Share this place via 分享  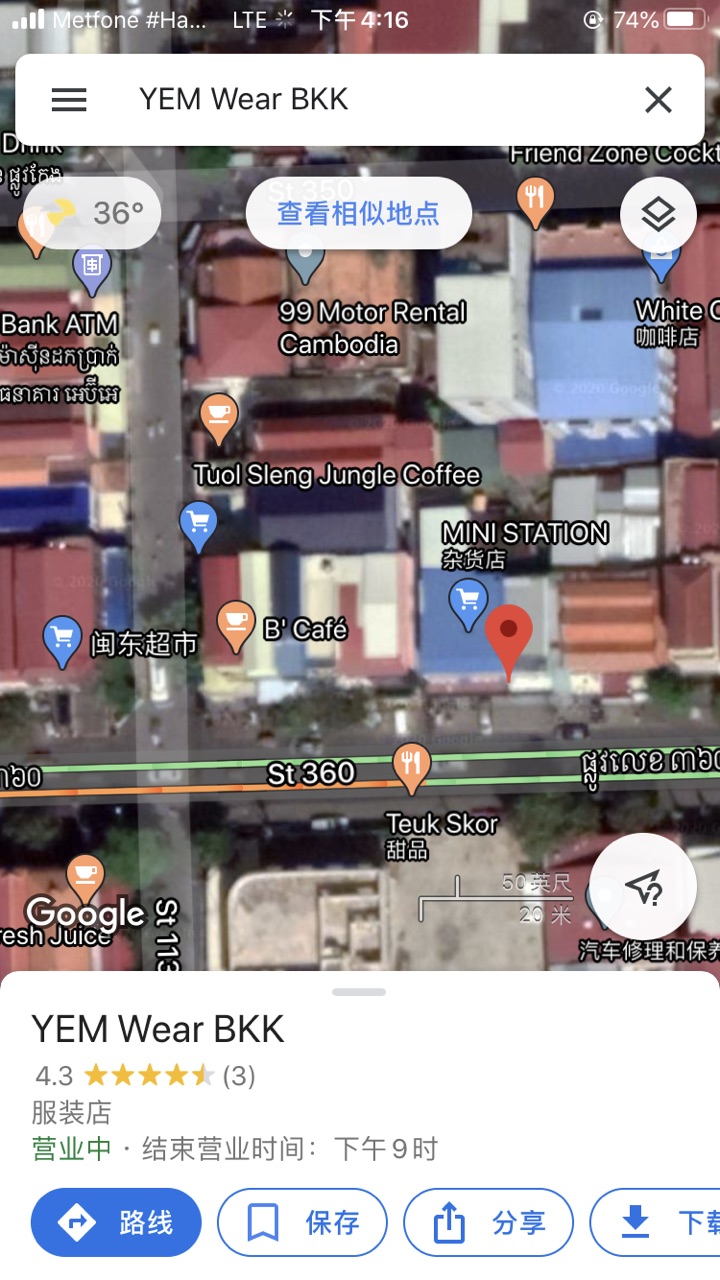pos(488,1222)
